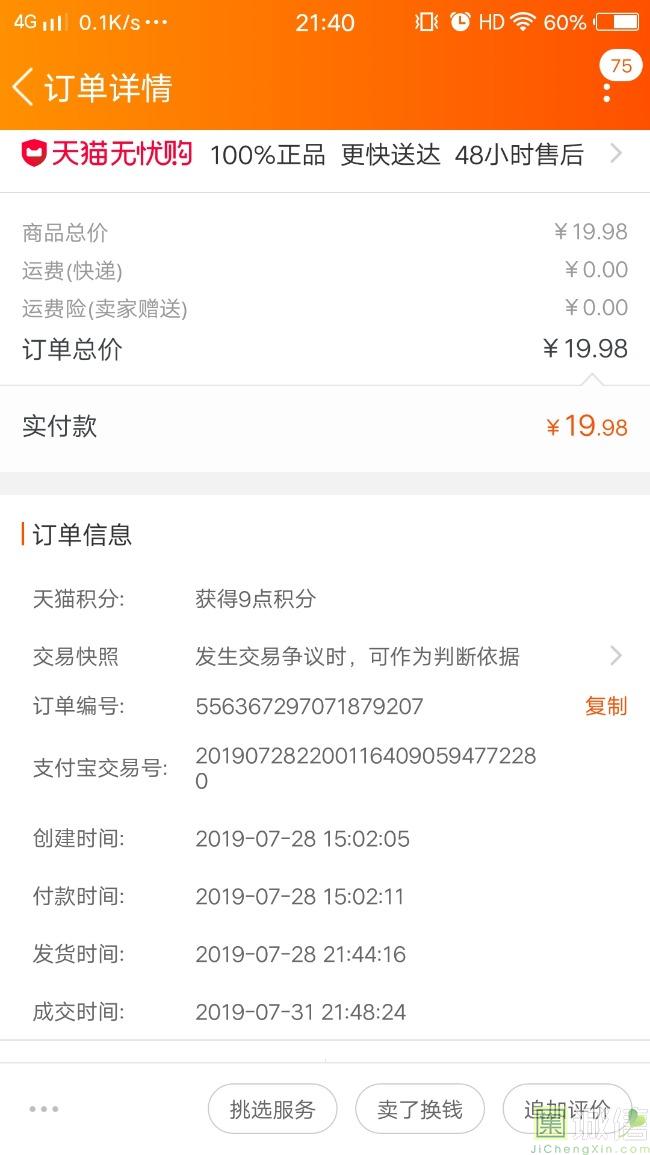This screenshot has width=650, height=1155.
Task: Copy the order number via 复制
Action: click(605, 706)
